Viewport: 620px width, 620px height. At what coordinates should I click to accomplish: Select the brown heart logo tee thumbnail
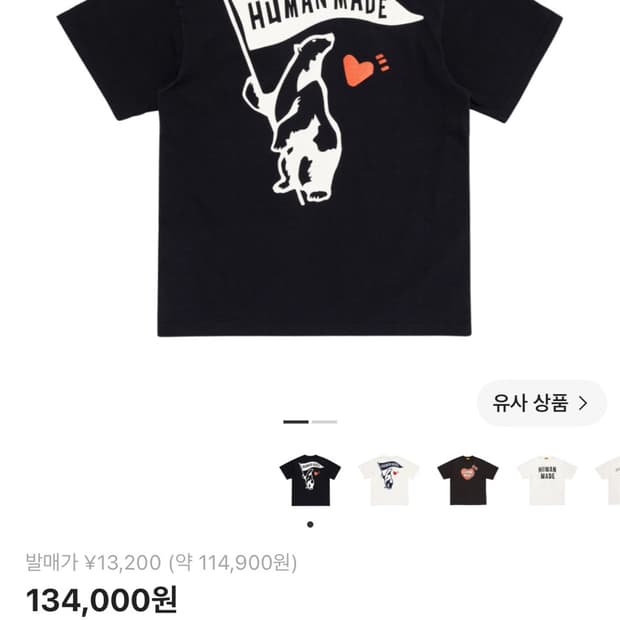pyautogui.click(x=468, y=480)
